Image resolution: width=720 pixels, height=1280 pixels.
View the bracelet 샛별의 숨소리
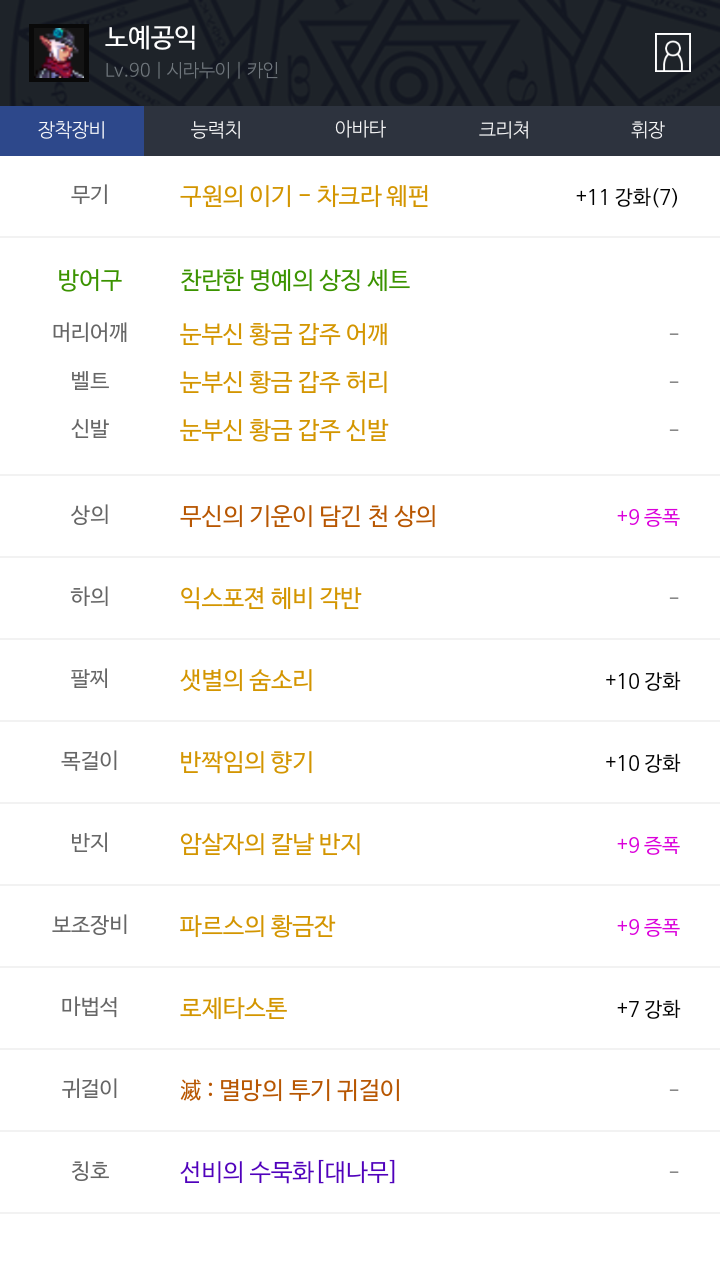246,680
